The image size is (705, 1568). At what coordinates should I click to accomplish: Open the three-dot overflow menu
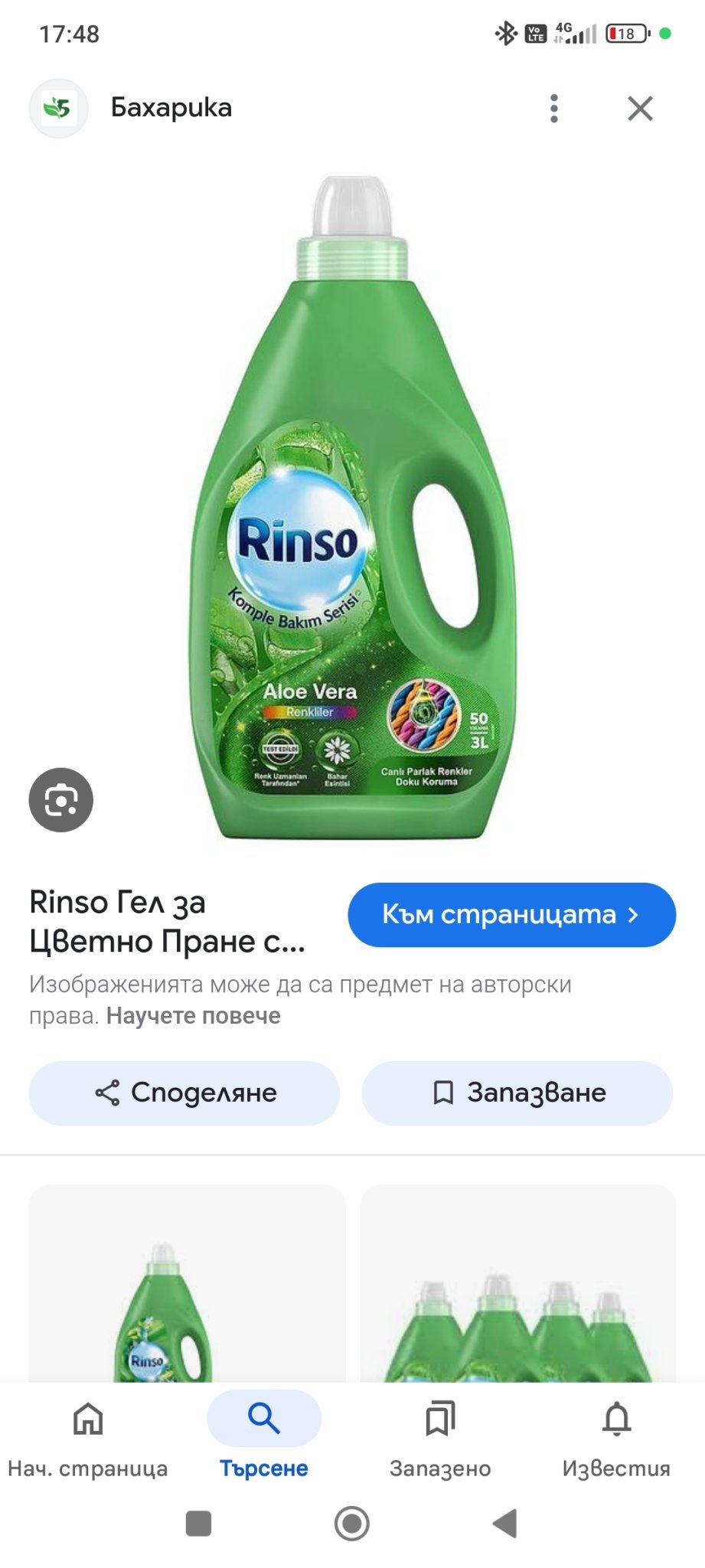click(x=554, y=109)
